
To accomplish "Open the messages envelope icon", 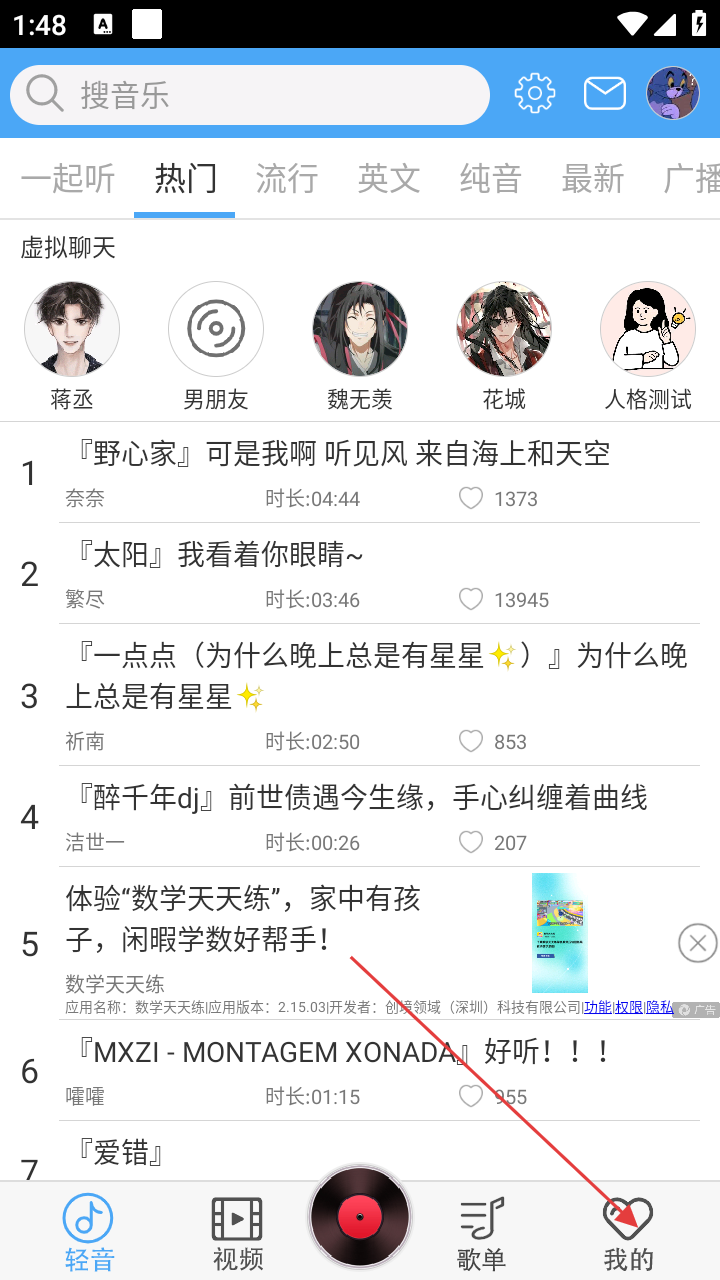I will 605,94.
